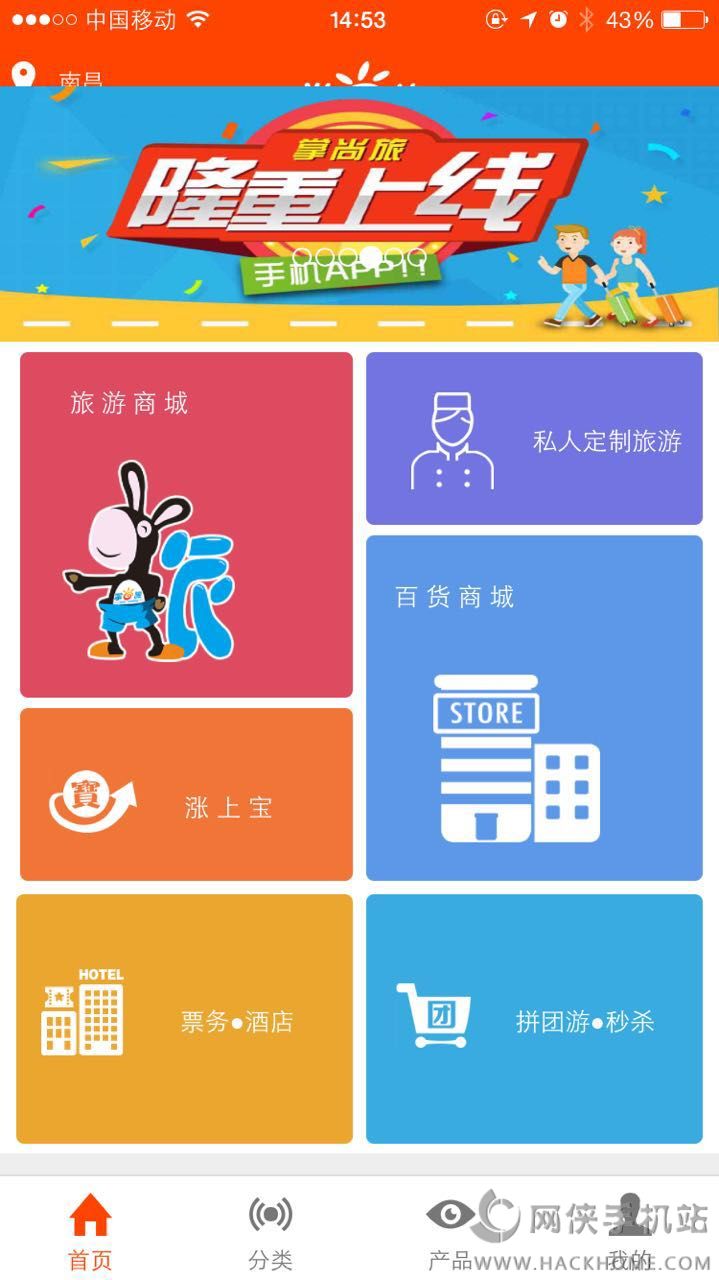
Task: Open the 涨上宝 tile
Action: [186, 794]
